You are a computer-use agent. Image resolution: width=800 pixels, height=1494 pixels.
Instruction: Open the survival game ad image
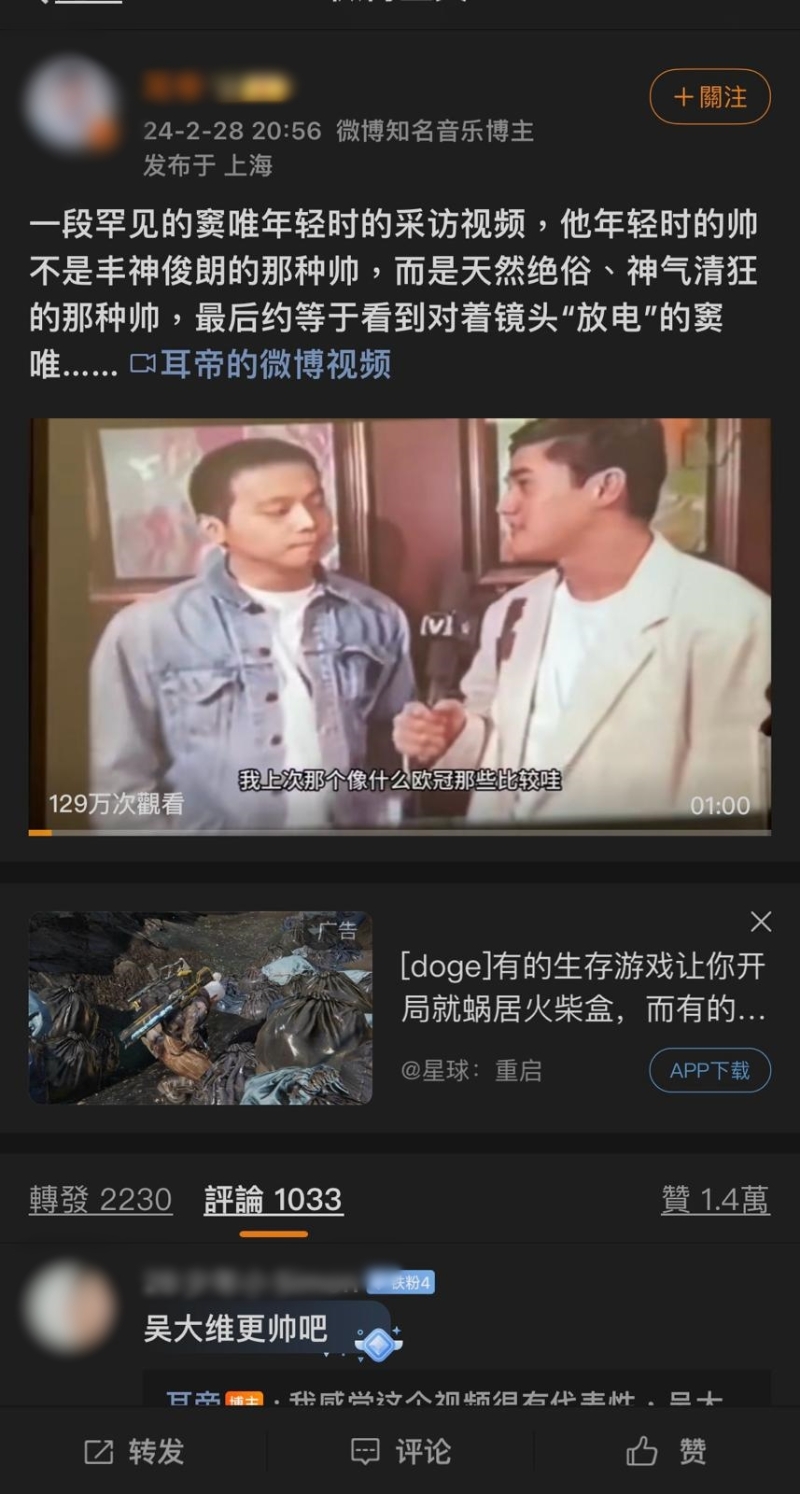coord(200,1008)
